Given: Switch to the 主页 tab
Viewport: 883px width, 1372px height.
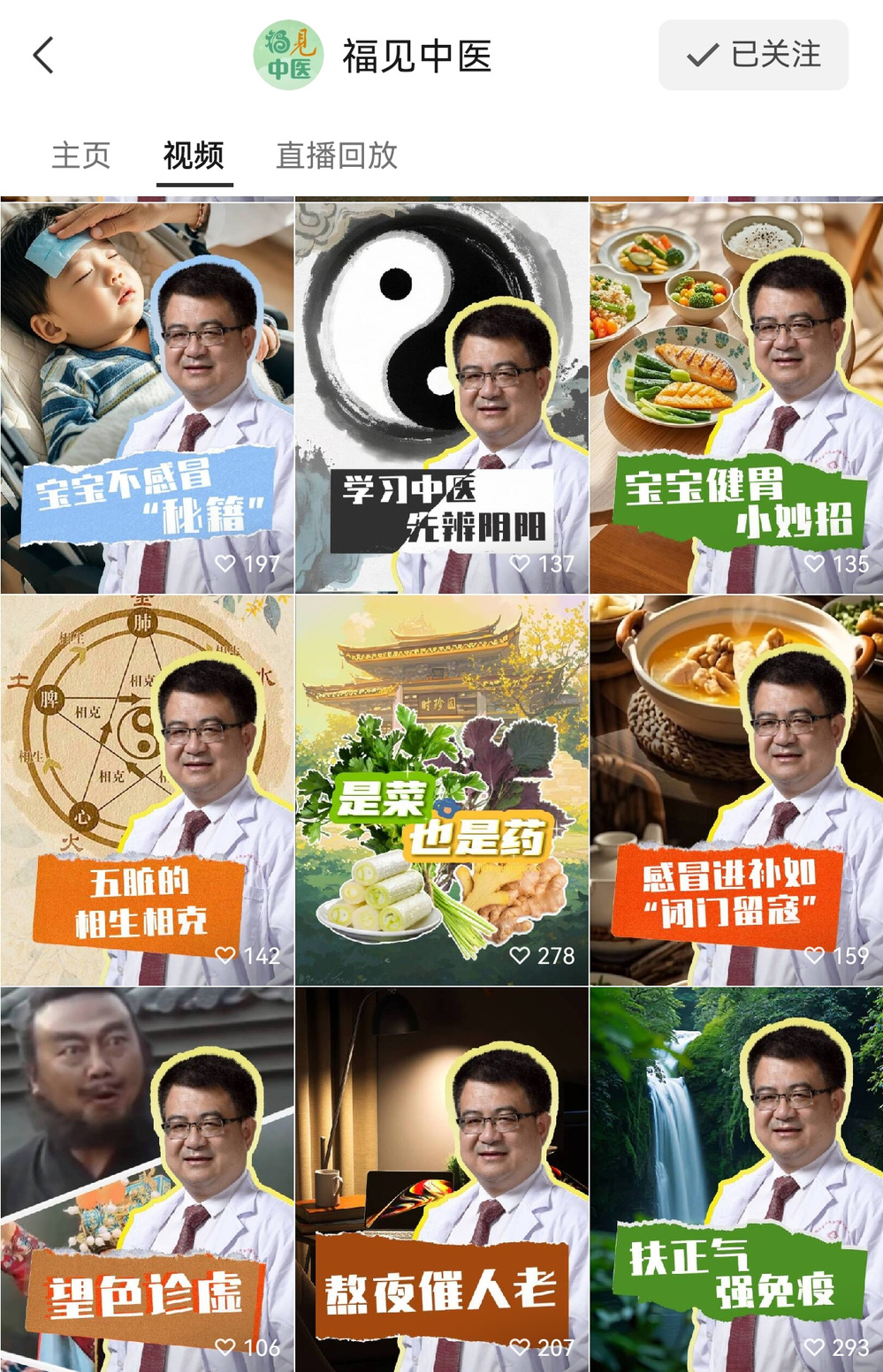Looking at the screenshot, I should coord(81,155).
